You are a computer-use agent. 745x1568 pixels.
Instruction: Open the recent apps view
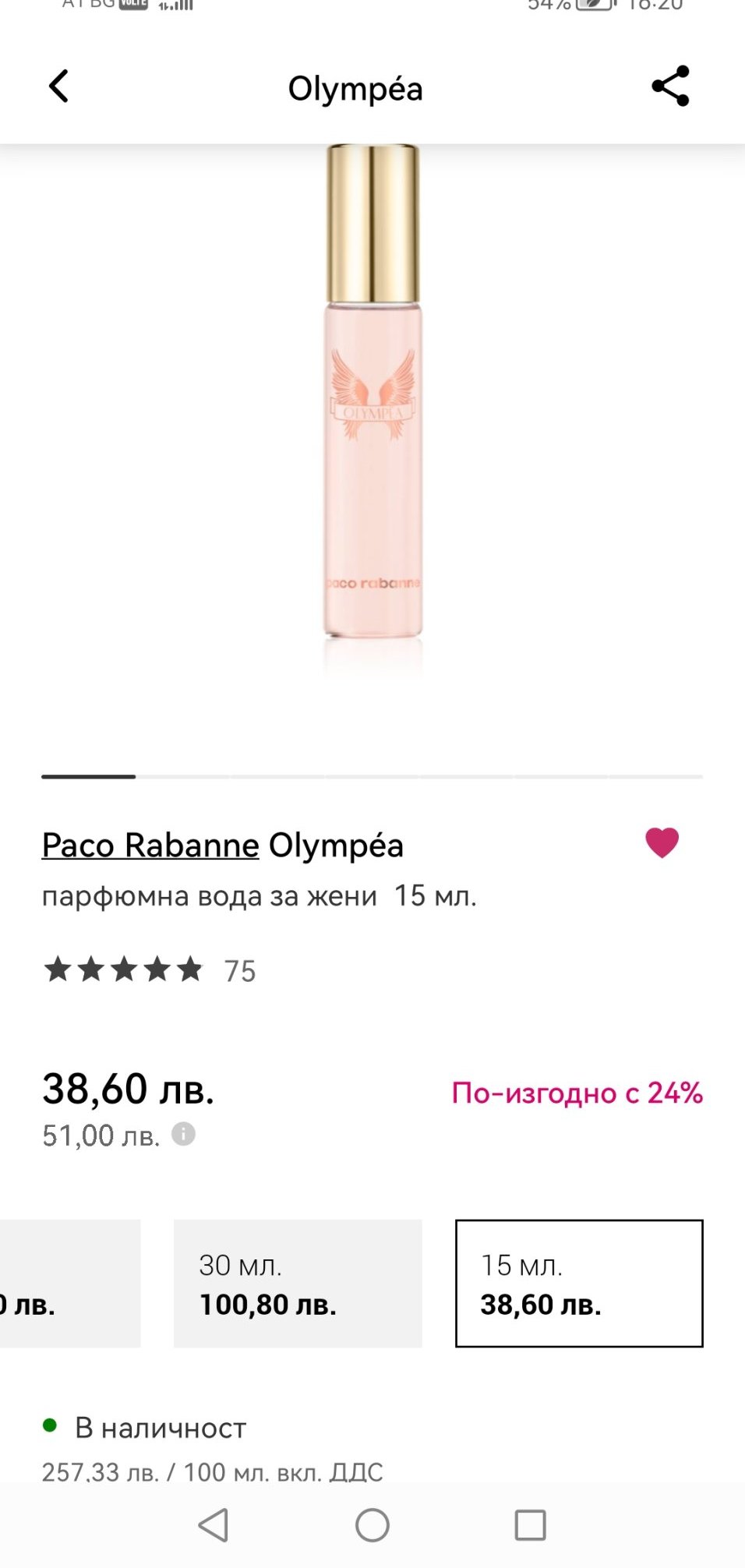[x=530, y=1525]
